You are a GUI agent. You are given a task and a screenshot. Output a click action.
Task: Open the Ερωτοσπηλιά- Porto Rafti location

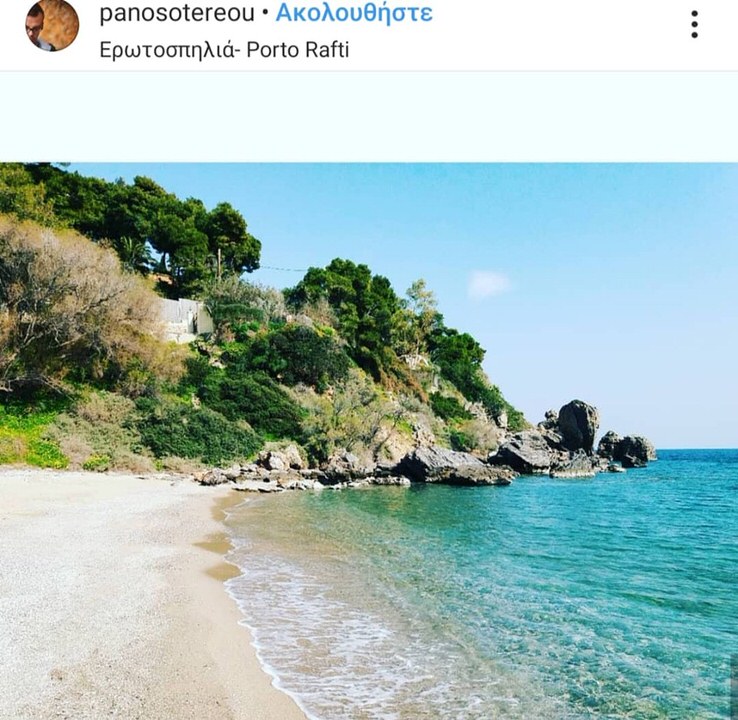click(x=224, y=49)
